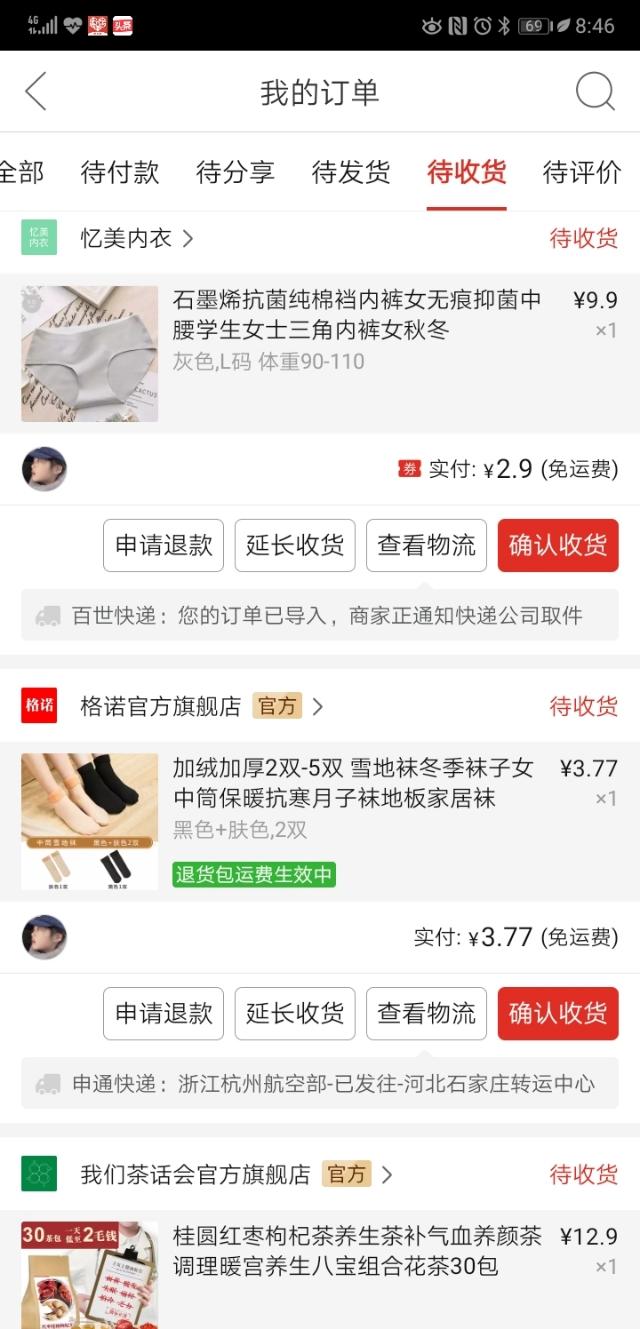Viewport: 640px width, 1329px height.
Task: Open the 忆美内衣 store page
Action: 135,239
